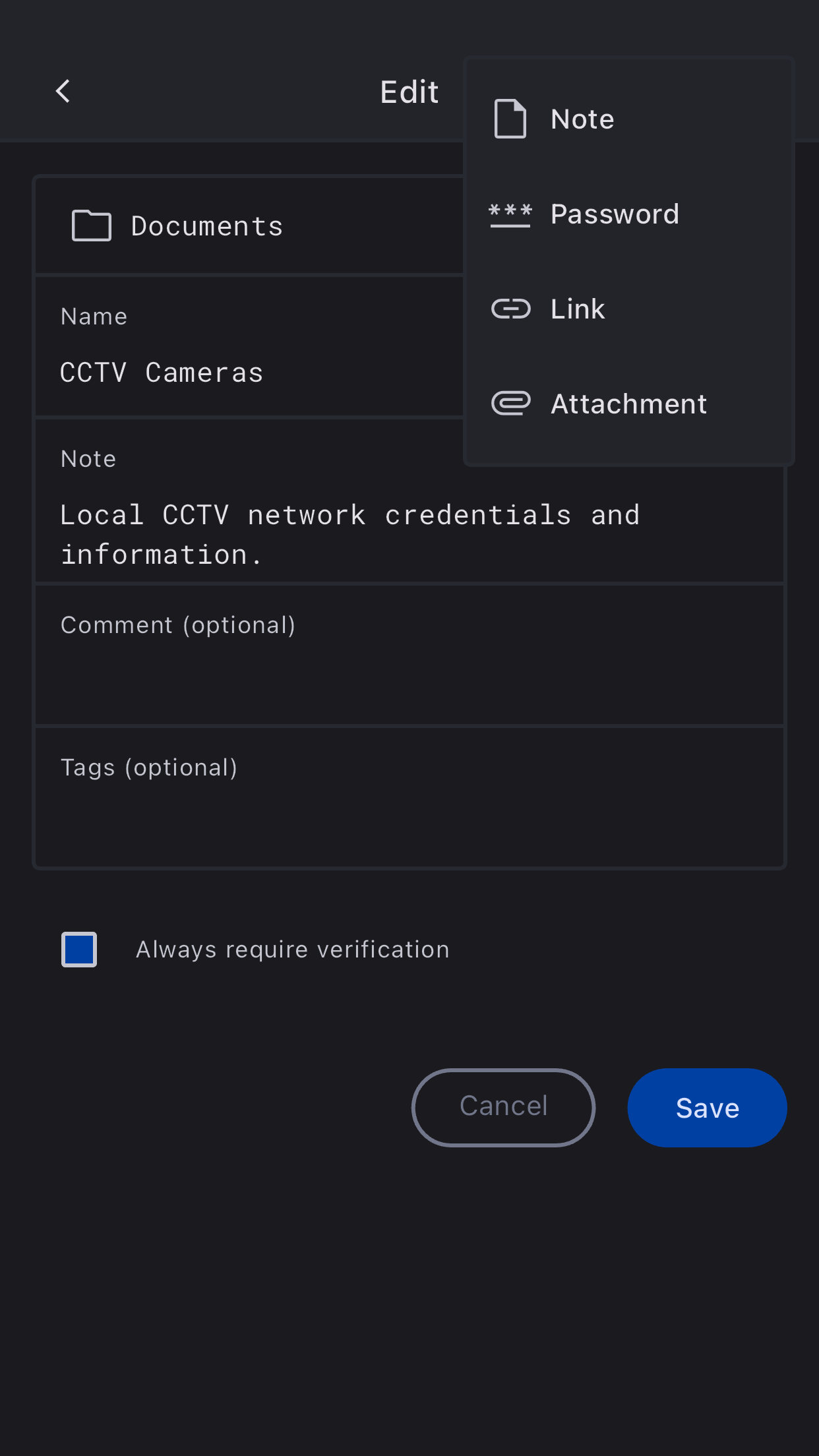Save the edited item
Screen dimensions: 819x1456
(x=707, y=1108)
